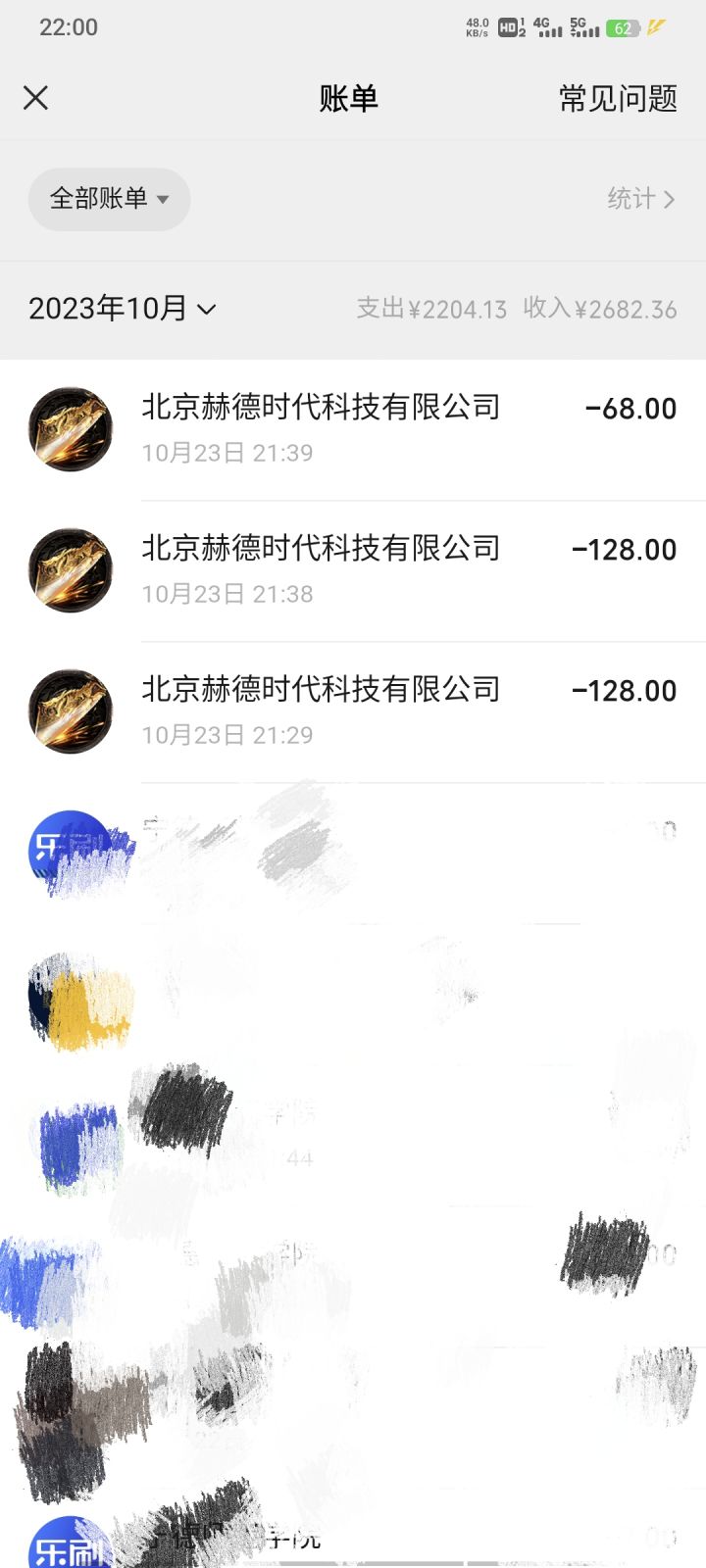Tap the 支出¥2204.13 spending summary
The height and width of the screenshot is (1568, 706).
click(x=432, y=309)
